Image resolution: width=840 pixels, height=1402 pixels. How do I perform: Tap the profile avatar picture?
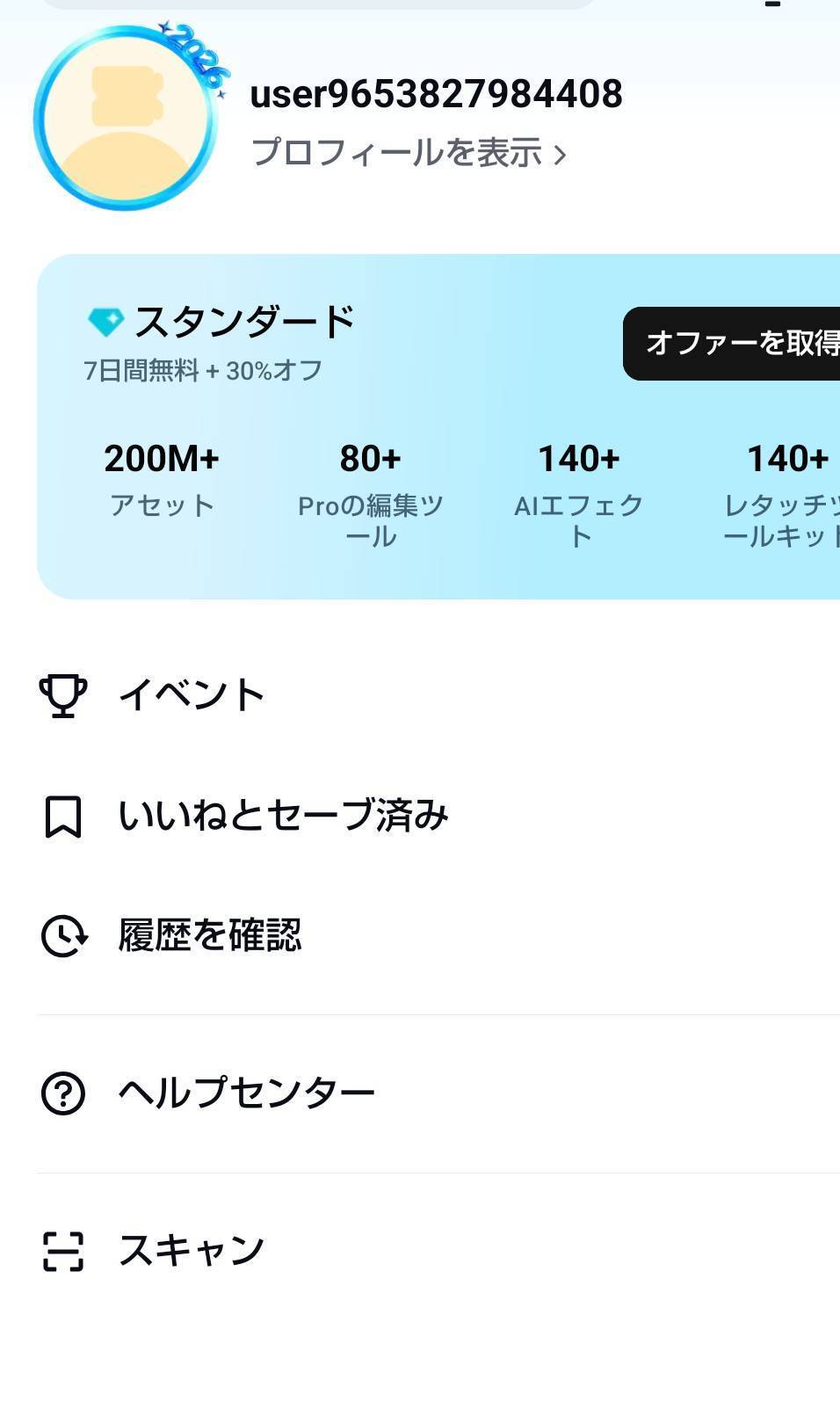125,119
